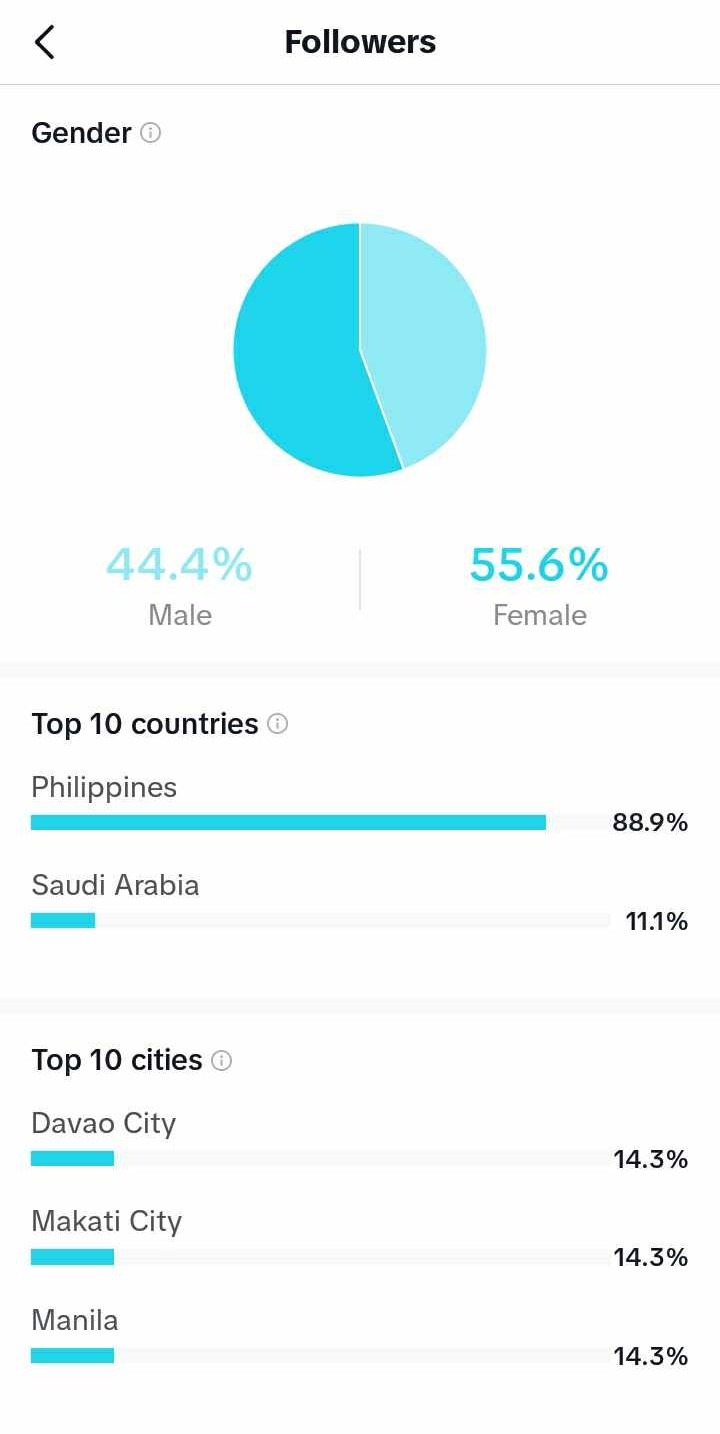Show info for Top 10 cities

tap(222, 1060)
